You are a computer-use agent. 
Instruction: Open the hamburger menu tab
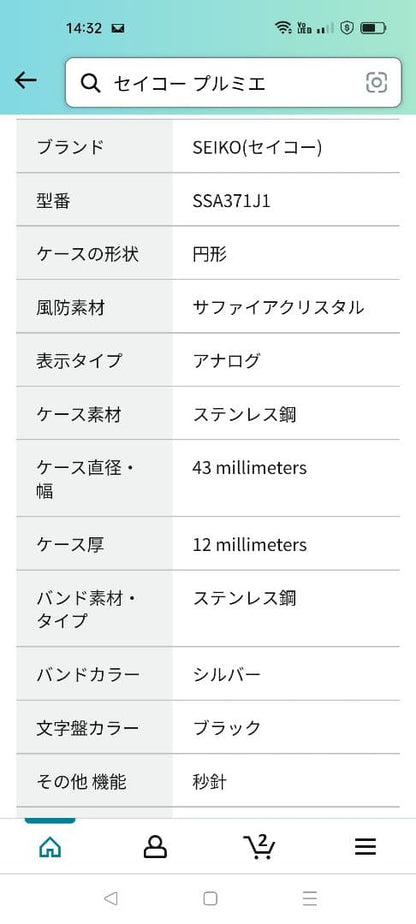[365, 847]
